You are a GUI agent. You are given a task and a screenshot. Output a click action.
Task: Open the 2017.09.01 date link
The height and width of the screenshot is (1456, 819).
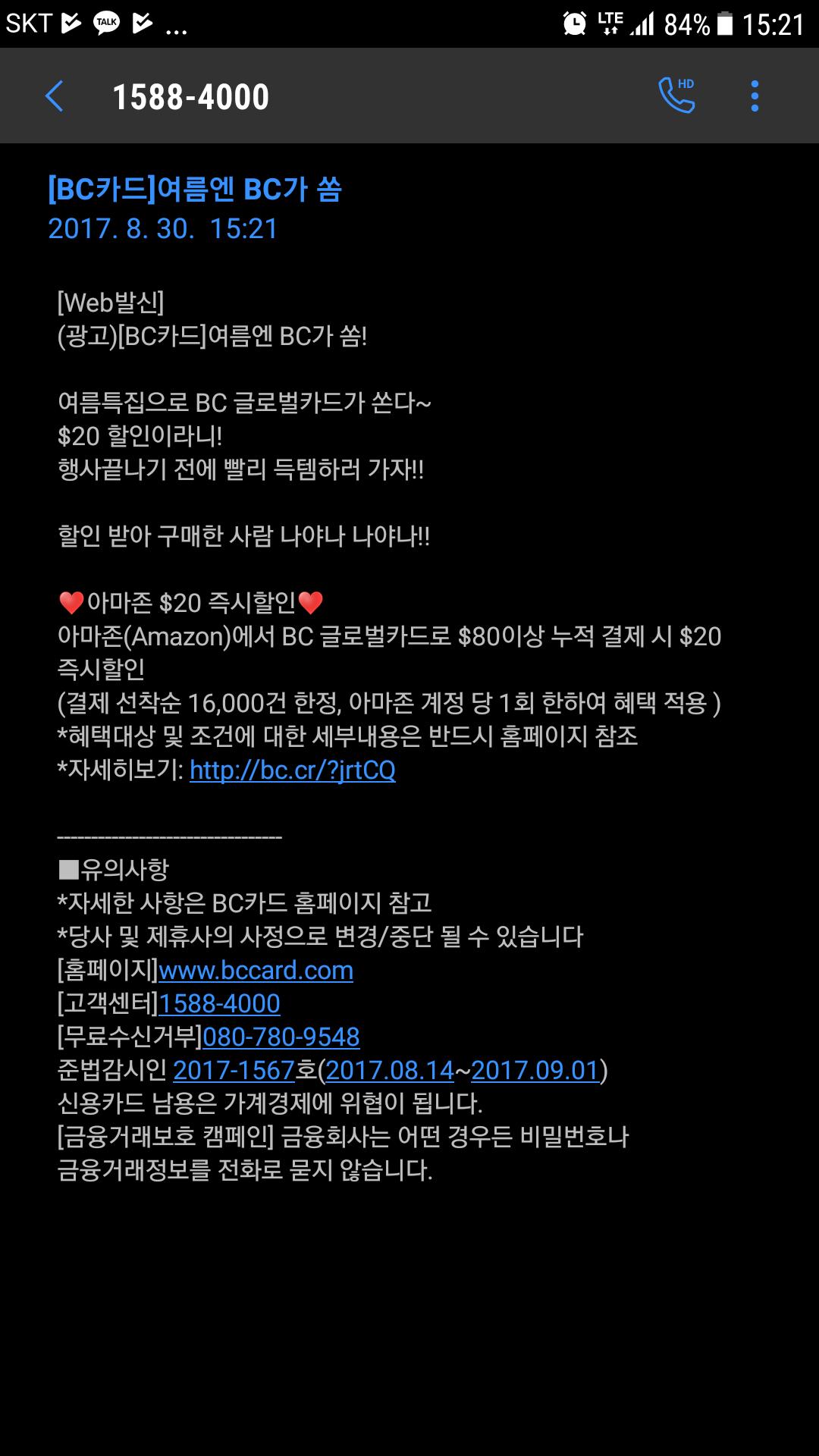[x=535, y=1070]
